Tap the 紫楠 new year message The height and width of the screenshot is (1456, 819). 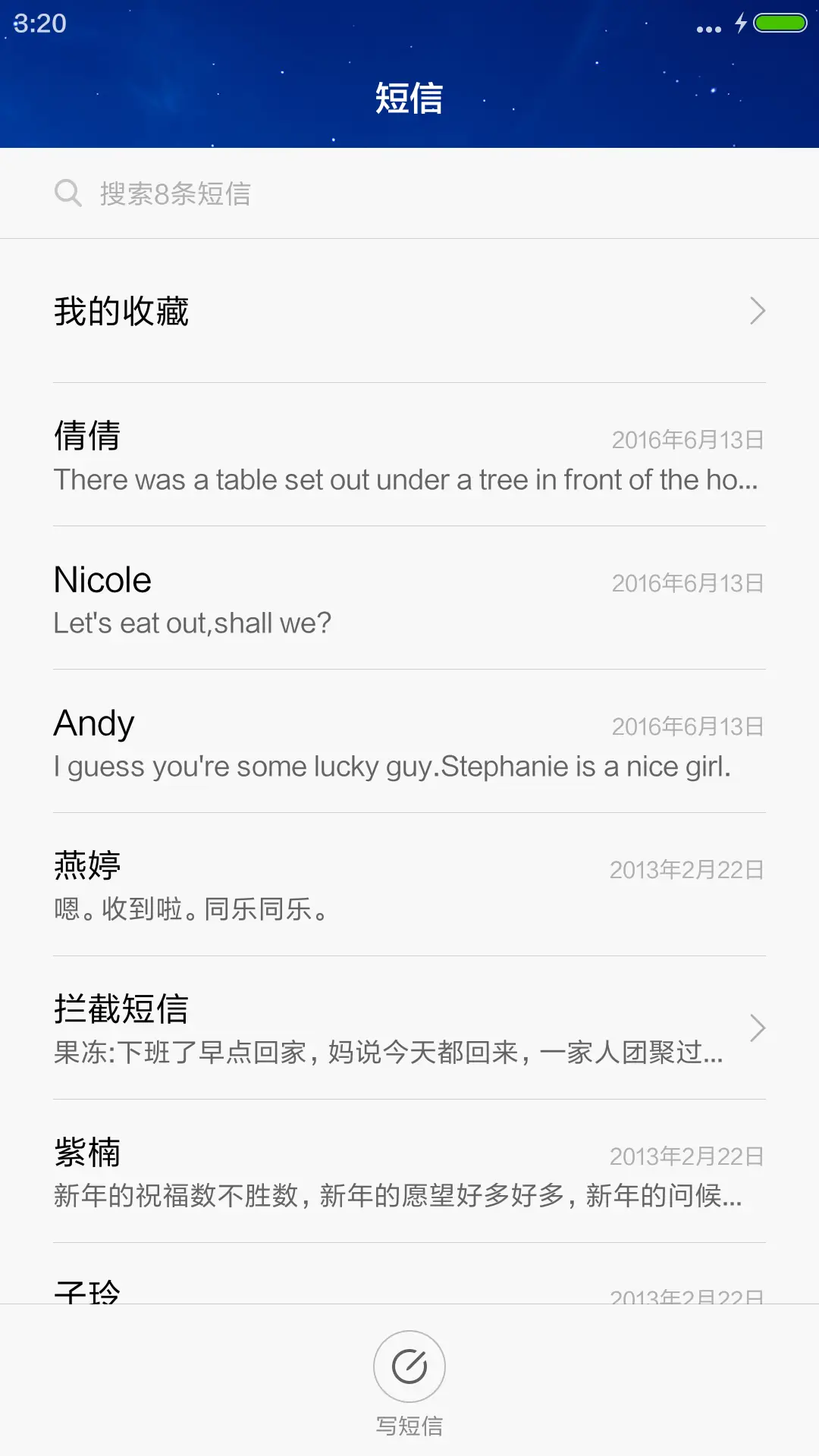click(409, 1175)
